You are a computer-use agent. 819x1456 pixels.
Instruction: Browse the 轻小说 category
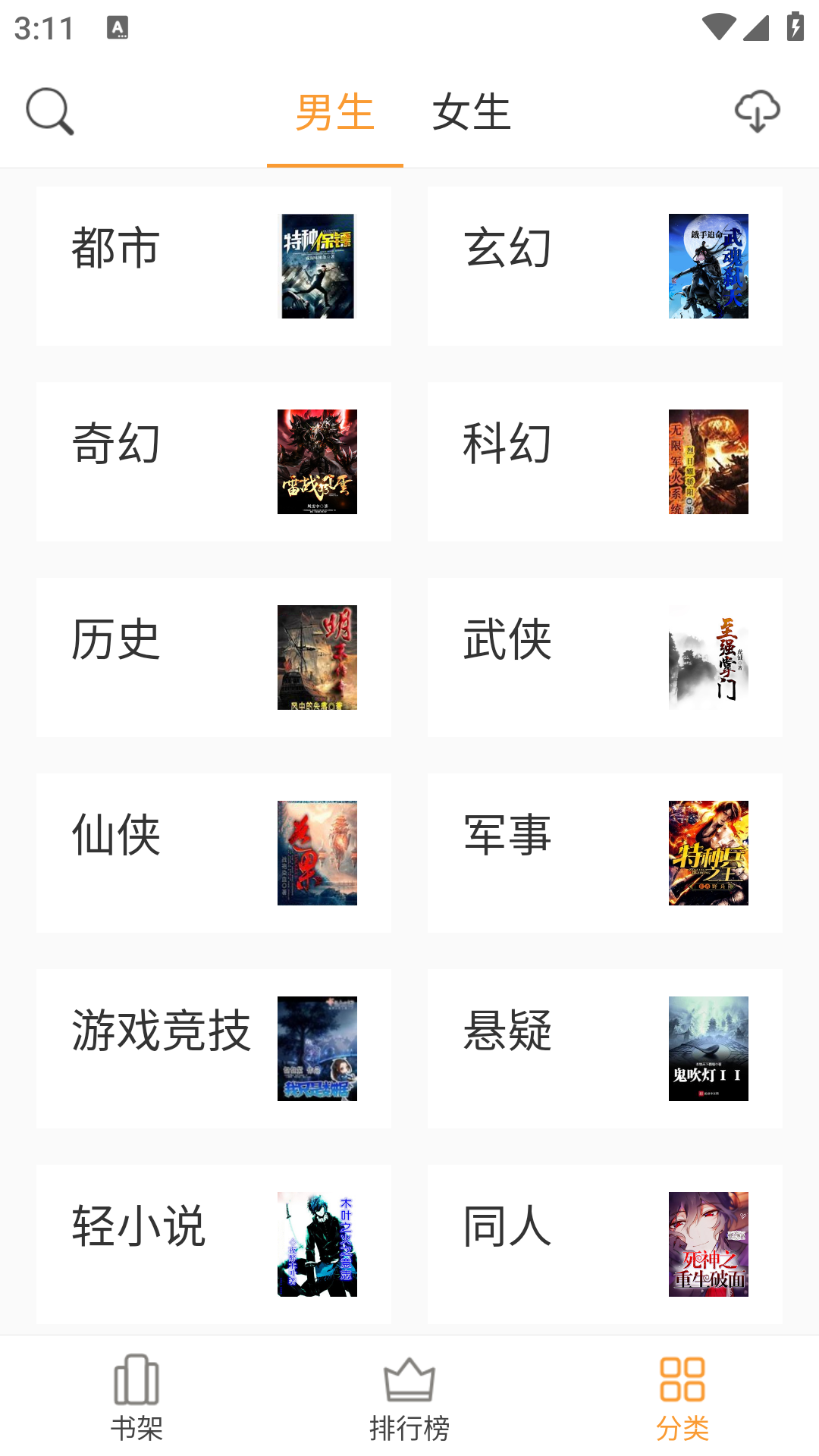(x=214, y=1244)
